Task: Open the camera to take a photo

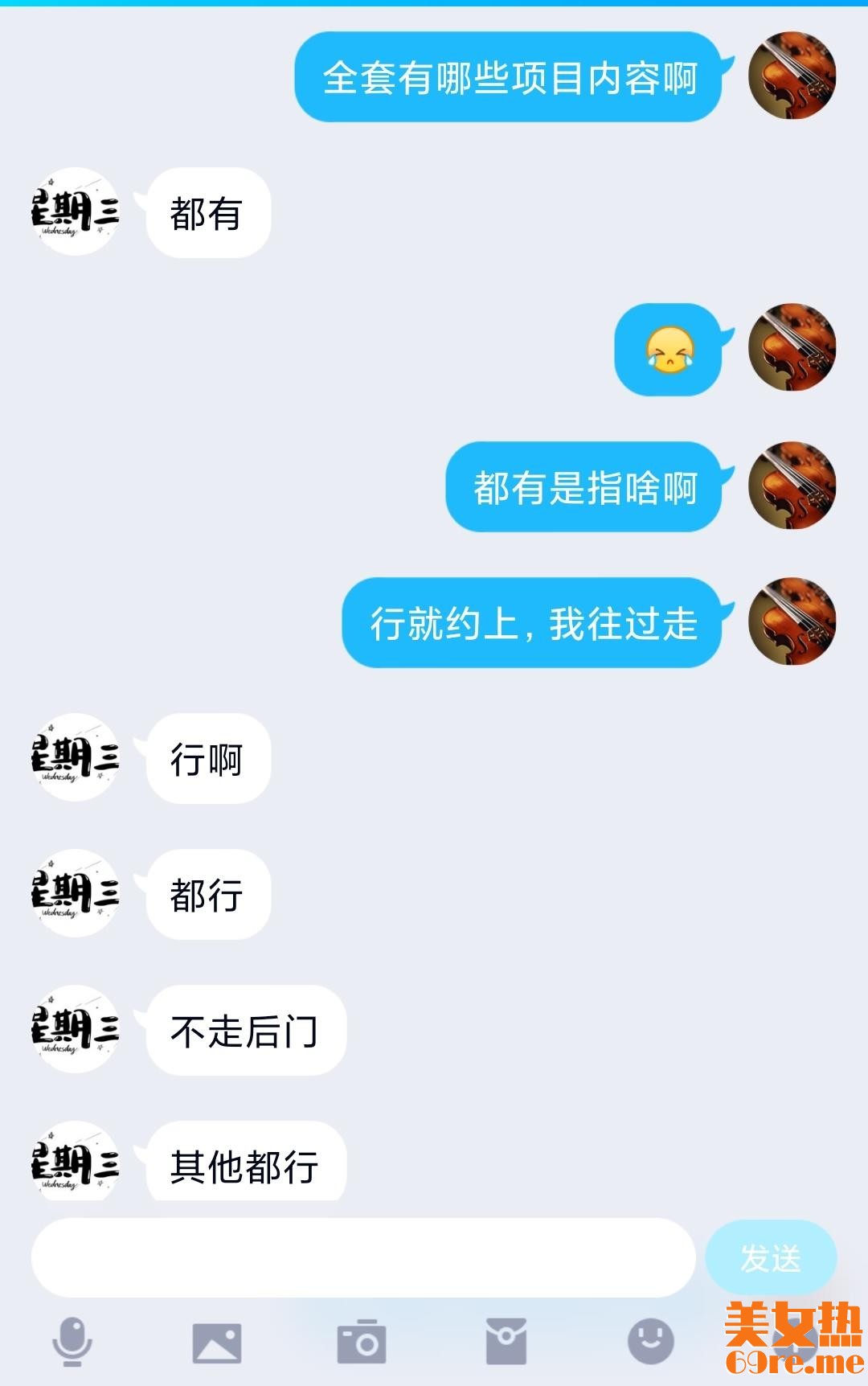Action: tap(362, 1342)
